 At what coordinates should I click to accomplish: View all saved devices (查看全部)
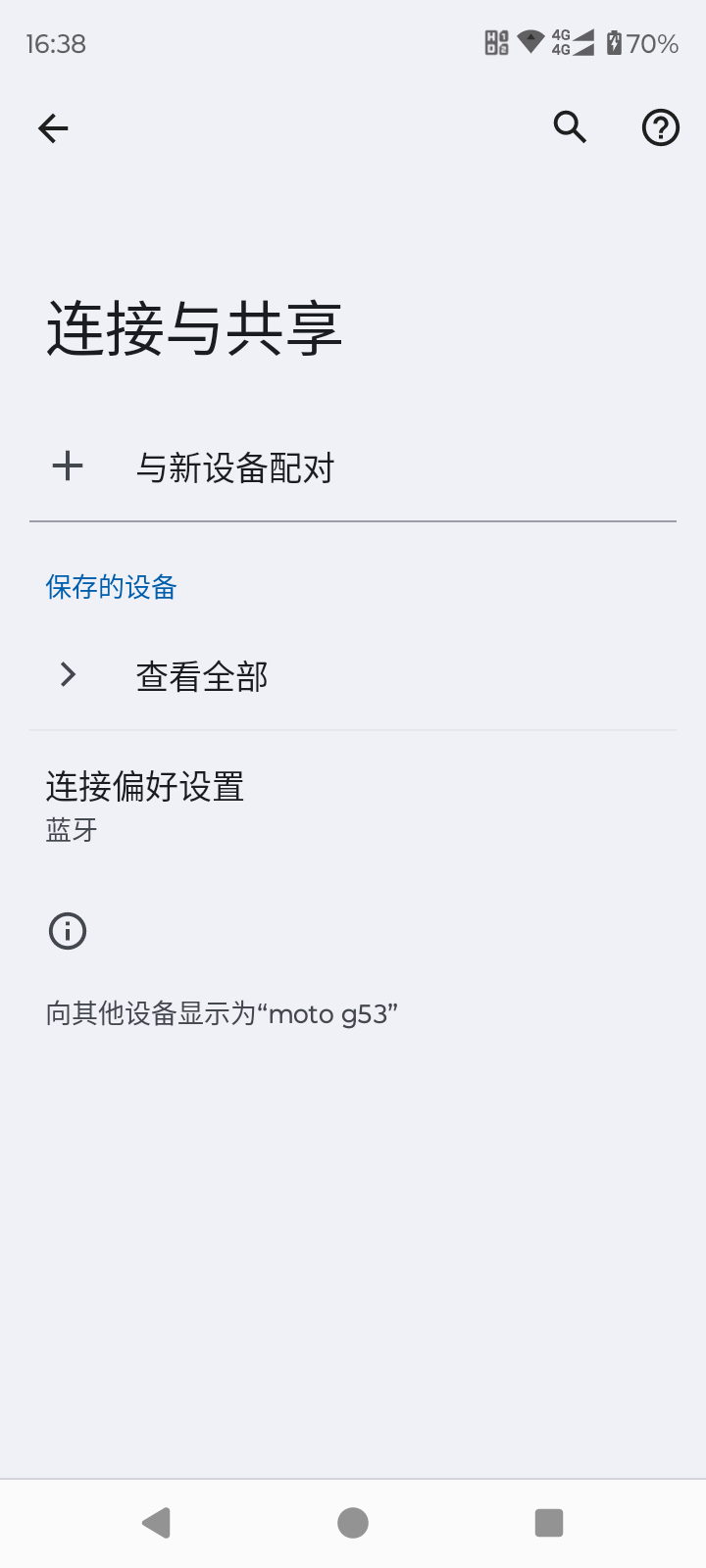[202, 676]
